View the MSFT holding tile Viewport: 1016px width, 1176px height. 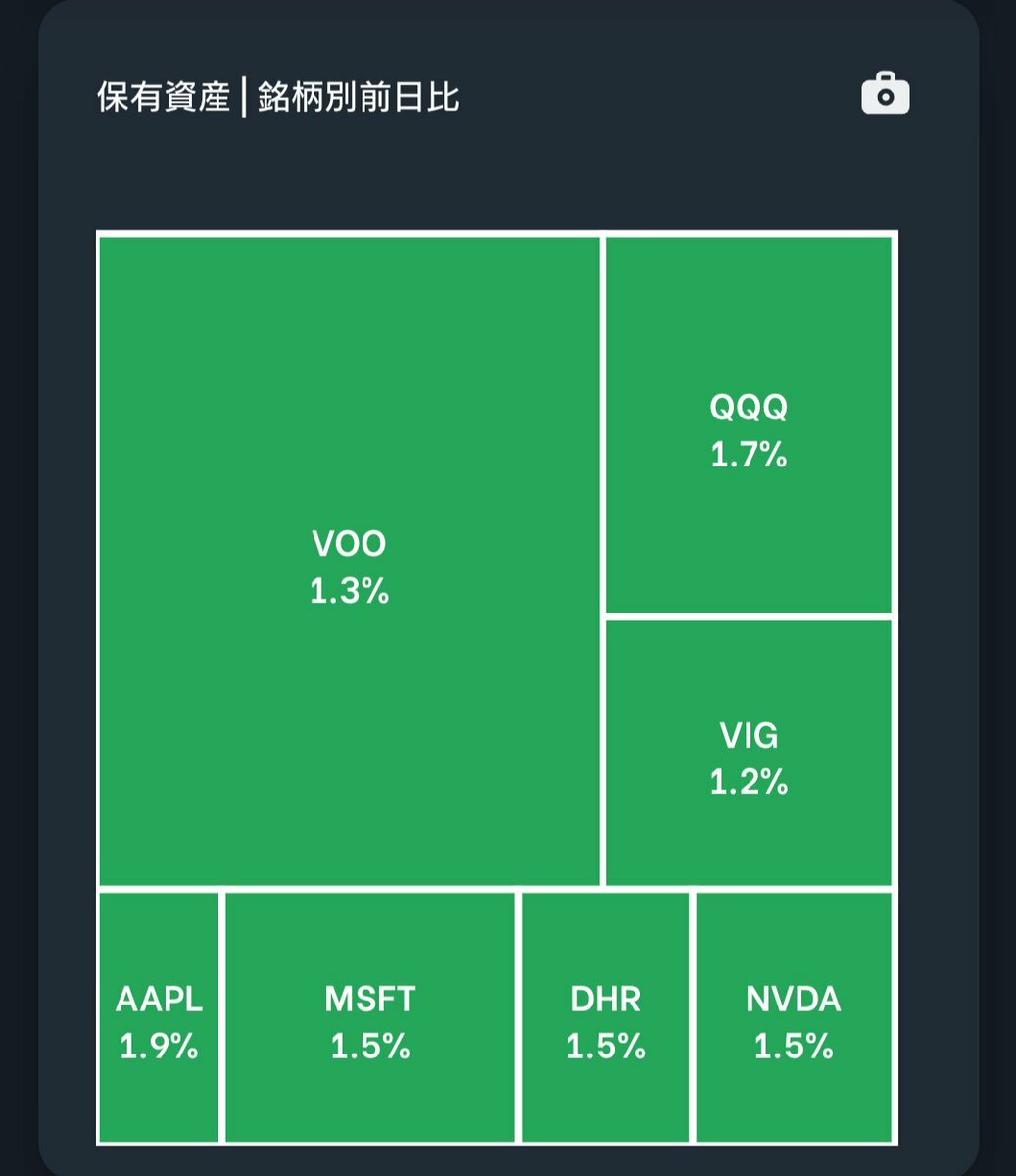(x=370, y=1017)
